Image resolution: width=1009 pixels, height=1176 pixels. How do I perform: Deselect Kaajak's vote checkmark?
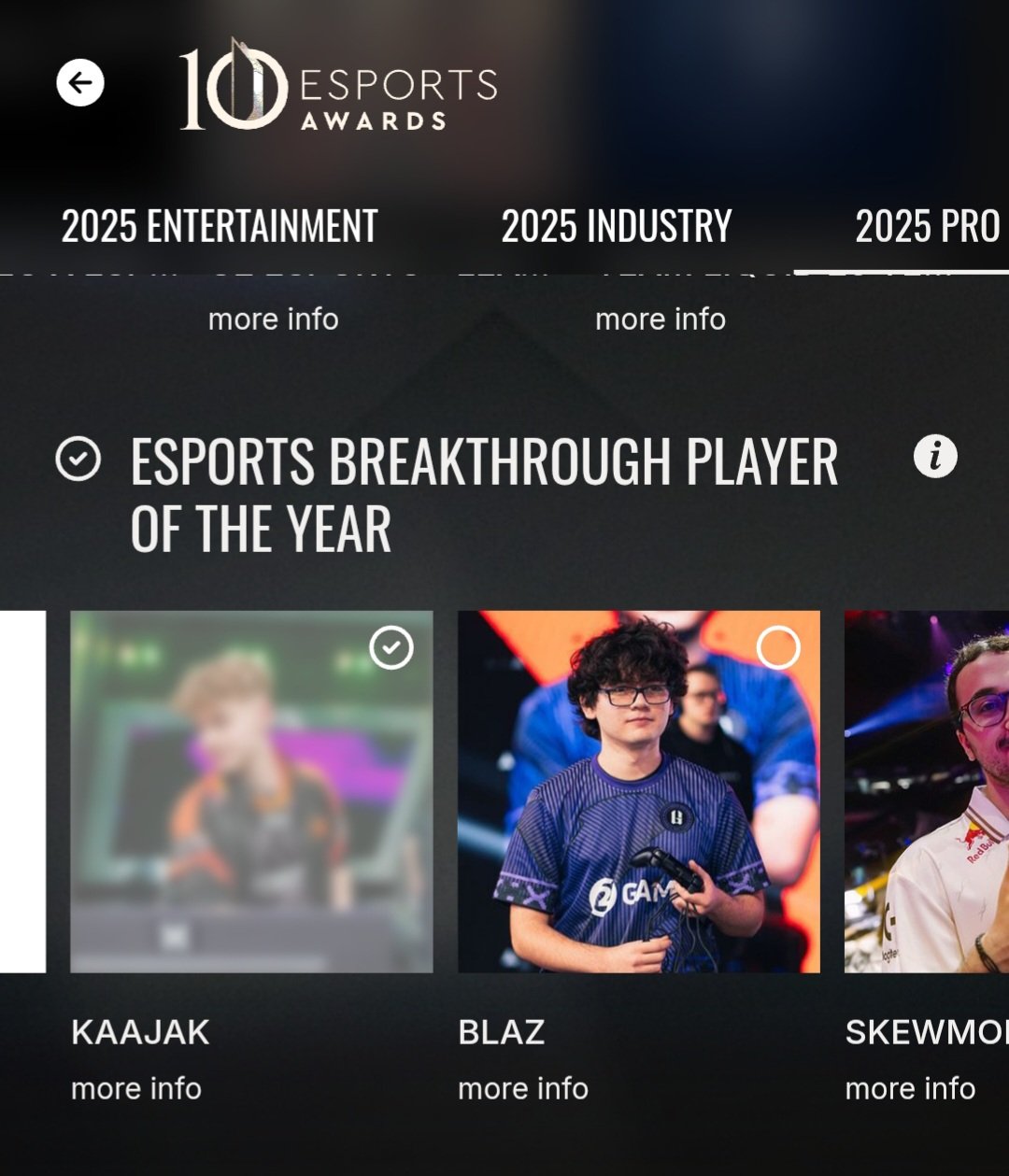[x=391, y=647]
